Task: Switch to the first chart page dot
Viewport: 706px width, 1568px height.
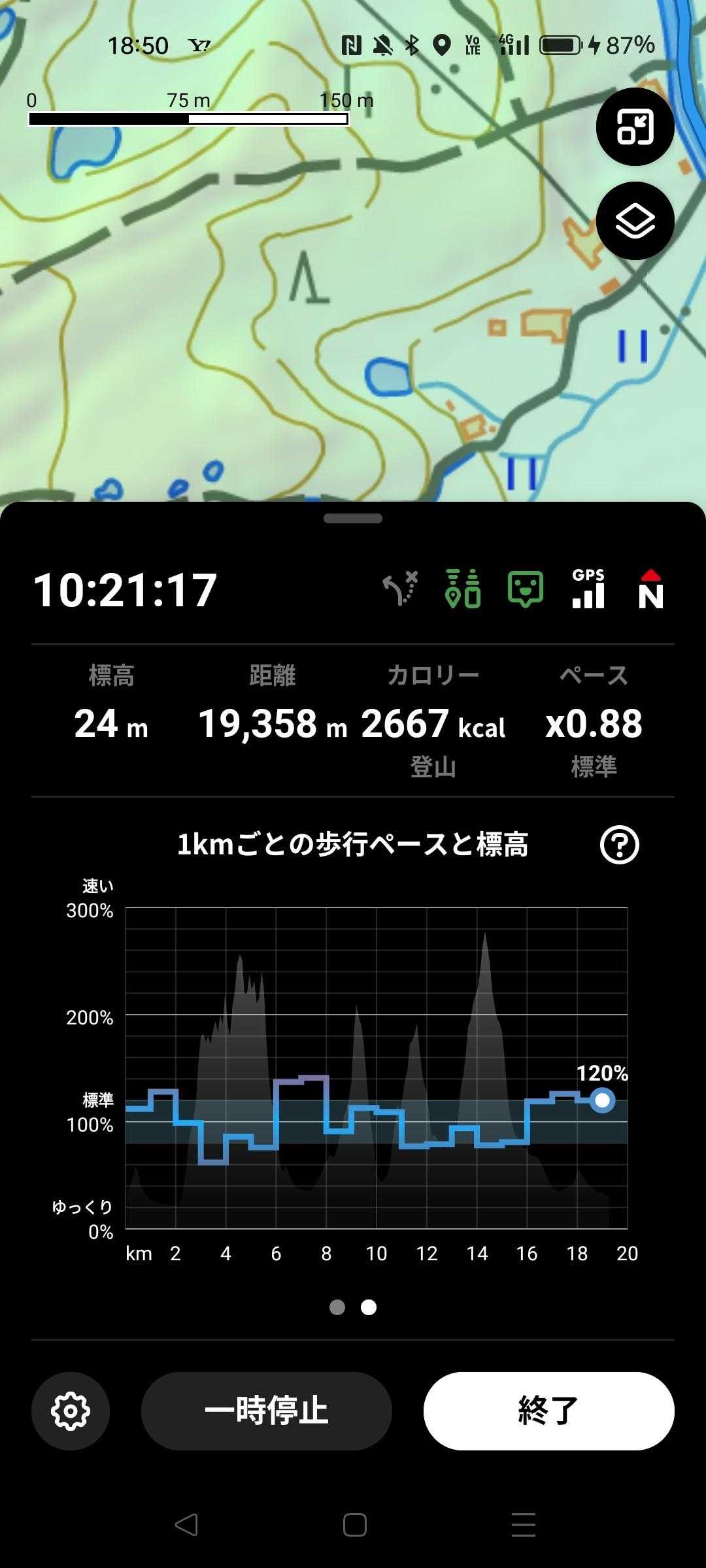Action: [x=337, y=1307]
